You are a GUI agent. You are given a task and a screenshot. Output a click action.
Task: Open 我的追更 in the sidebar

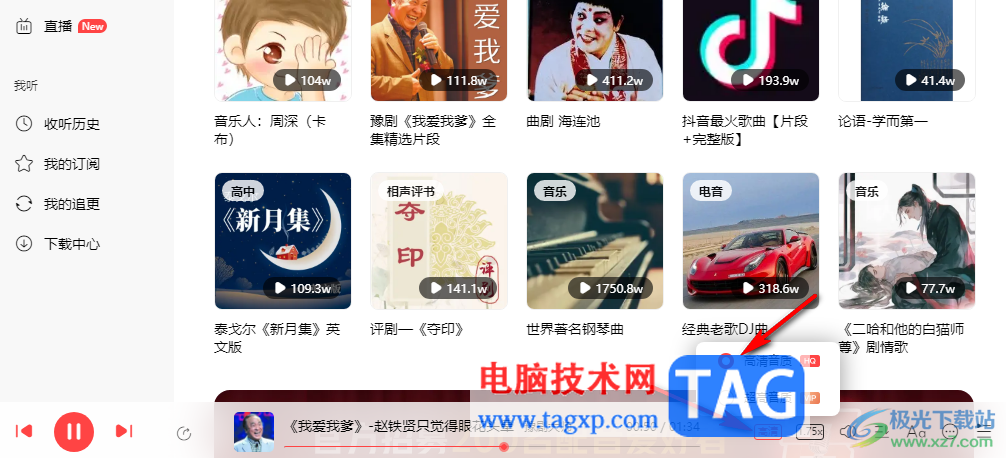(x=71, y=204)
